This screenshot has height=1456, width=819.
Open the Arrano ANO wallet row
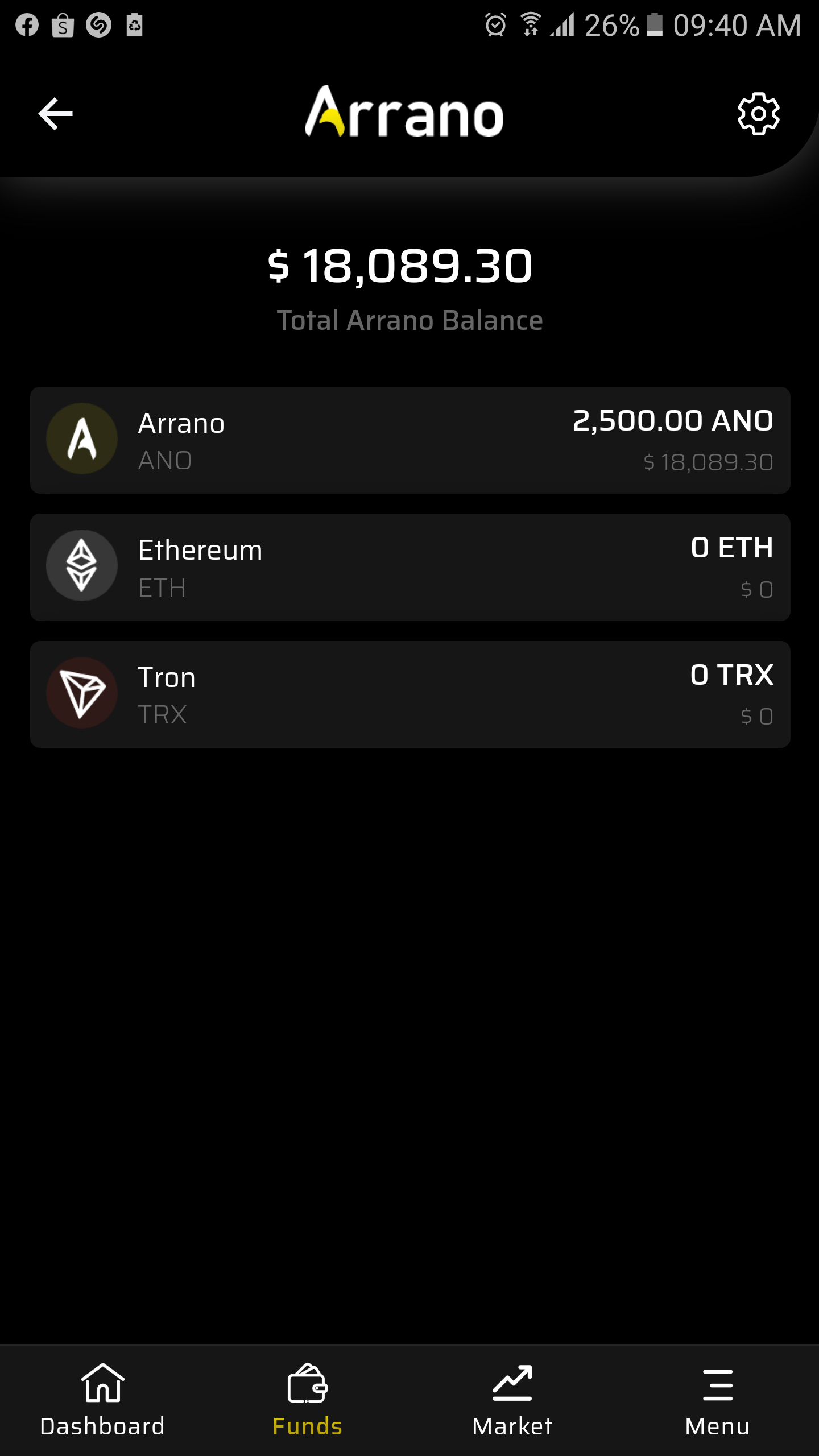(x=409, y=440)
